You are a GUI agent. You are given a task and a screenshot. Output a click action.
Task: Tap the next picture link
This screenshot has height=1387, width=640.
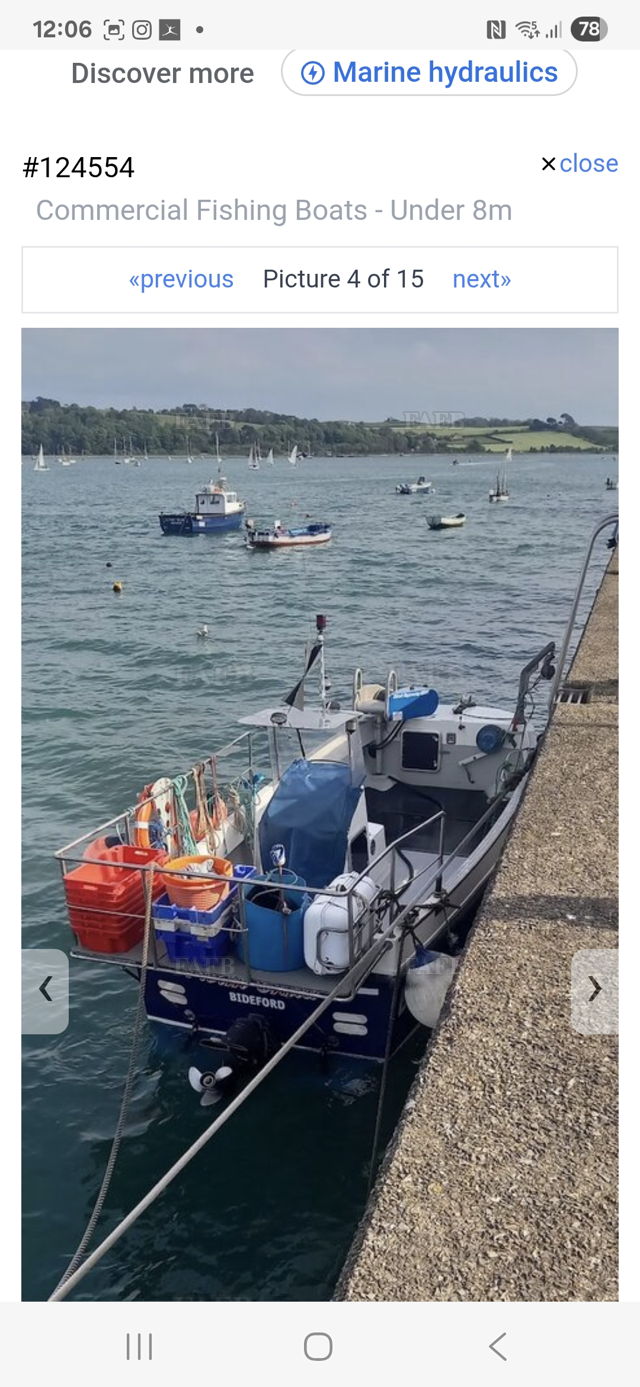[x=481, y=279]
